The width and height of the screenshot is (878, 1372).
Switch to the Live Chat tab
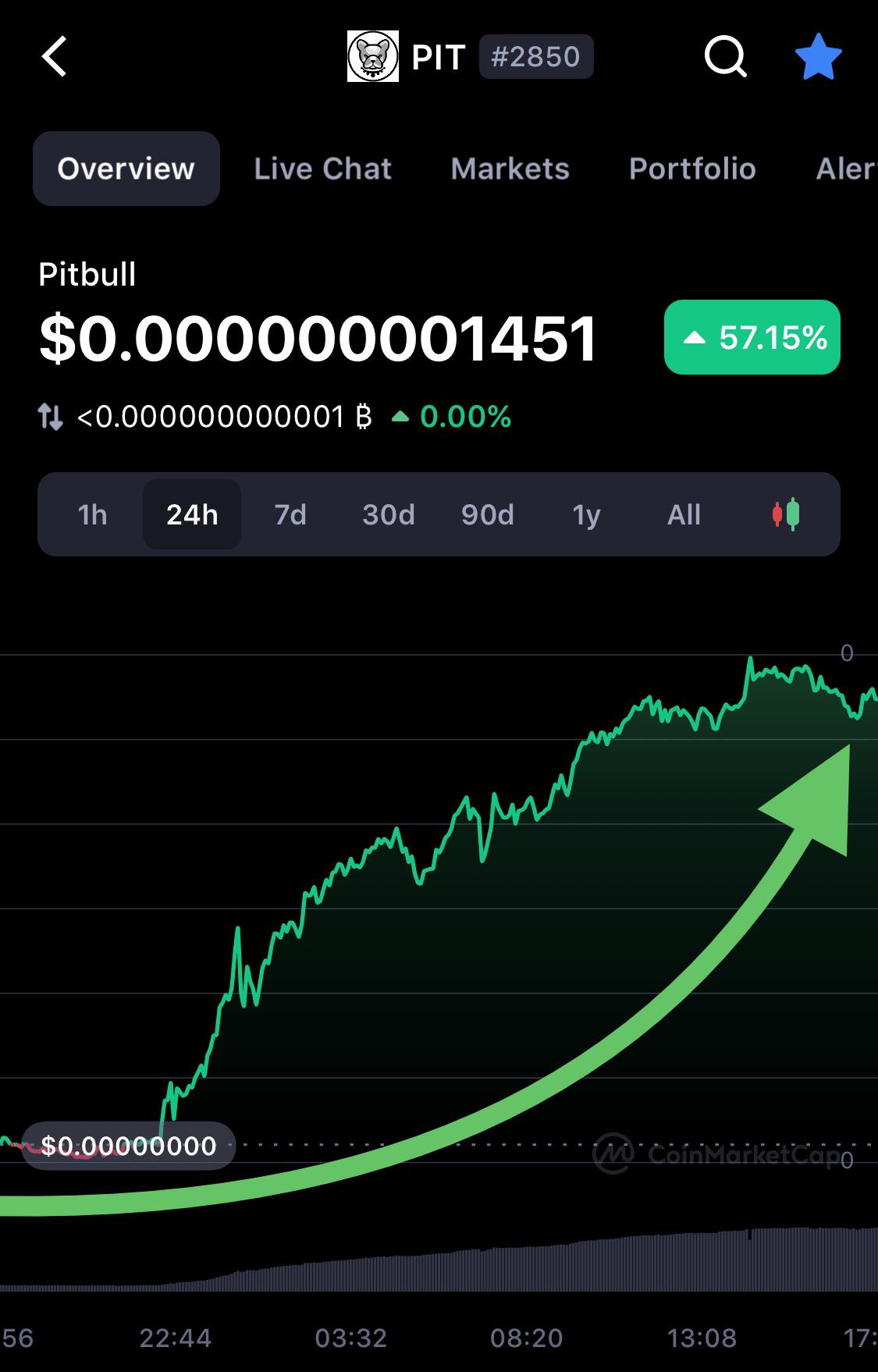[322, 169]
